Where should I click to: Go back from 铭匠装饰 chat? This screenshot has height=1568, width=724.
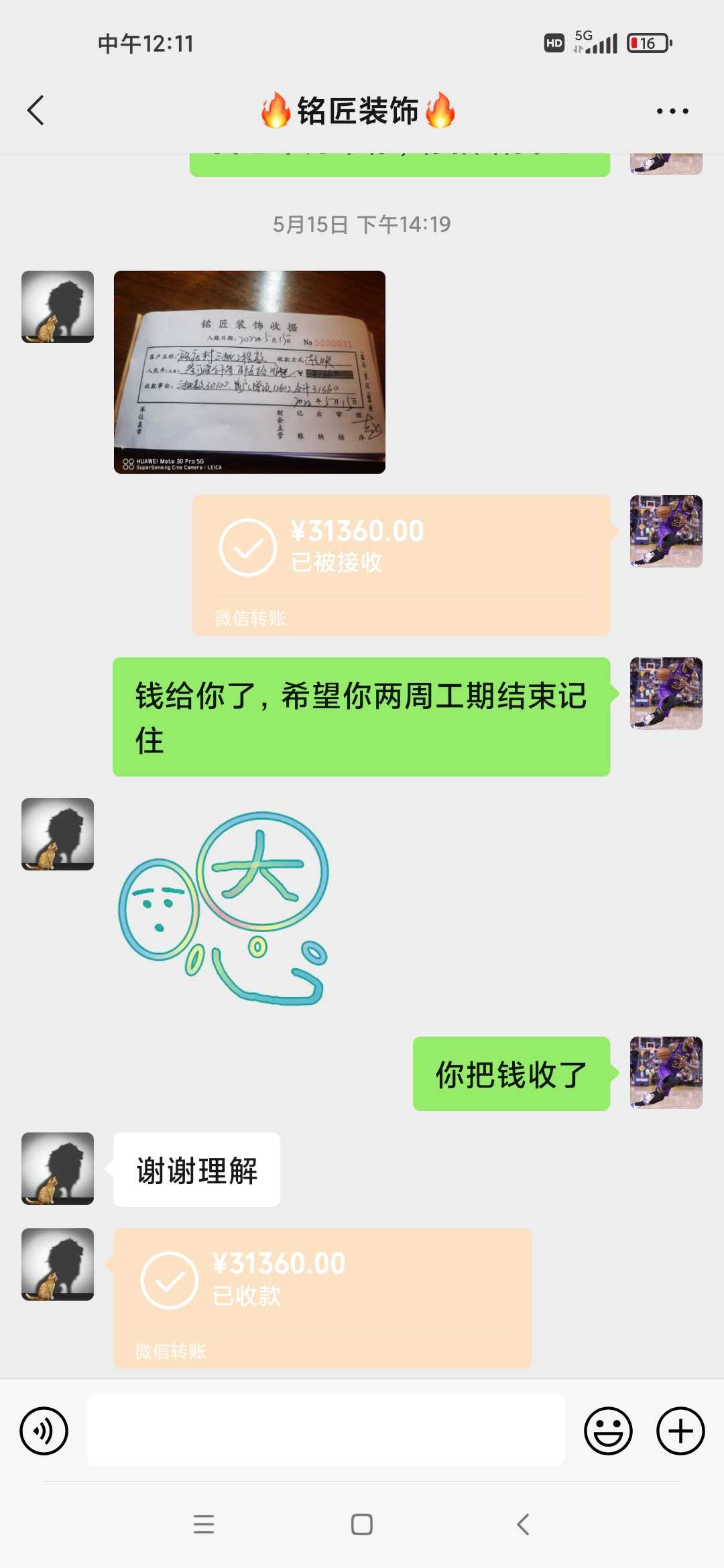coord(36,111)
